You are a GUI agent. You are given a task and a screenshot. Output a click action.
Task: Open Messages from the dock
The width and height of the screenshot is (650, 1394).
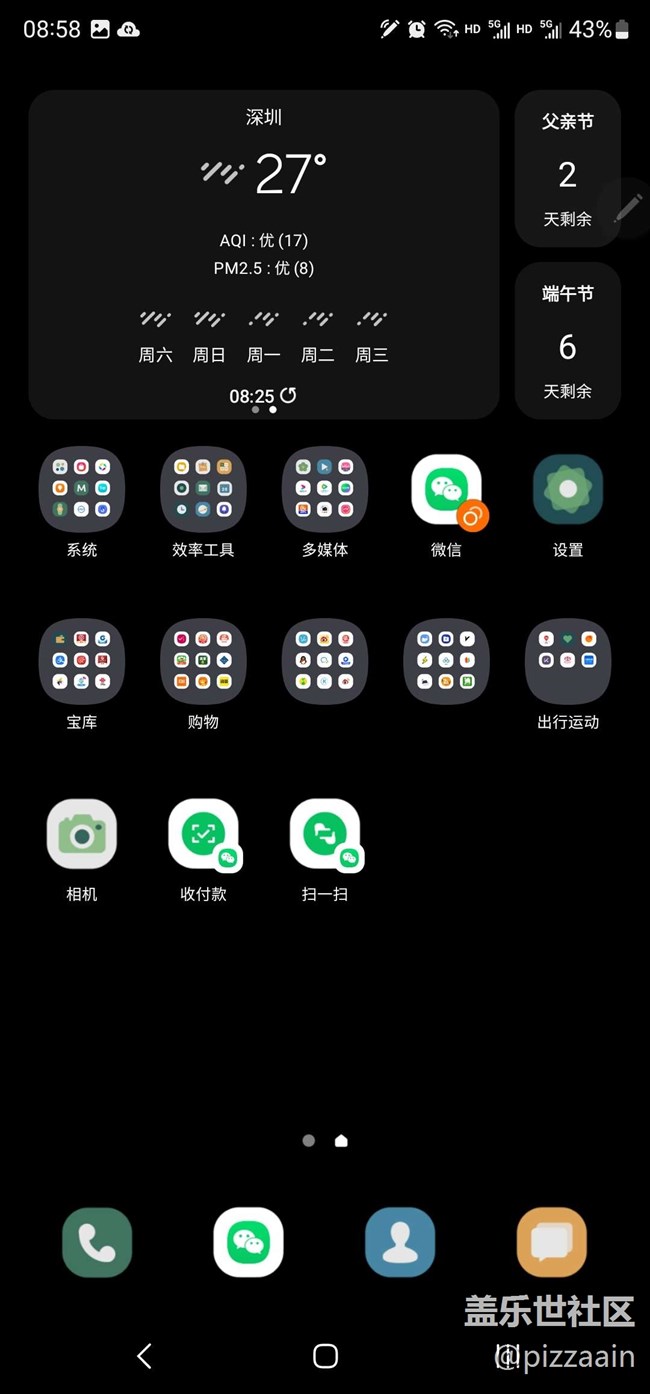point(551,1242)
